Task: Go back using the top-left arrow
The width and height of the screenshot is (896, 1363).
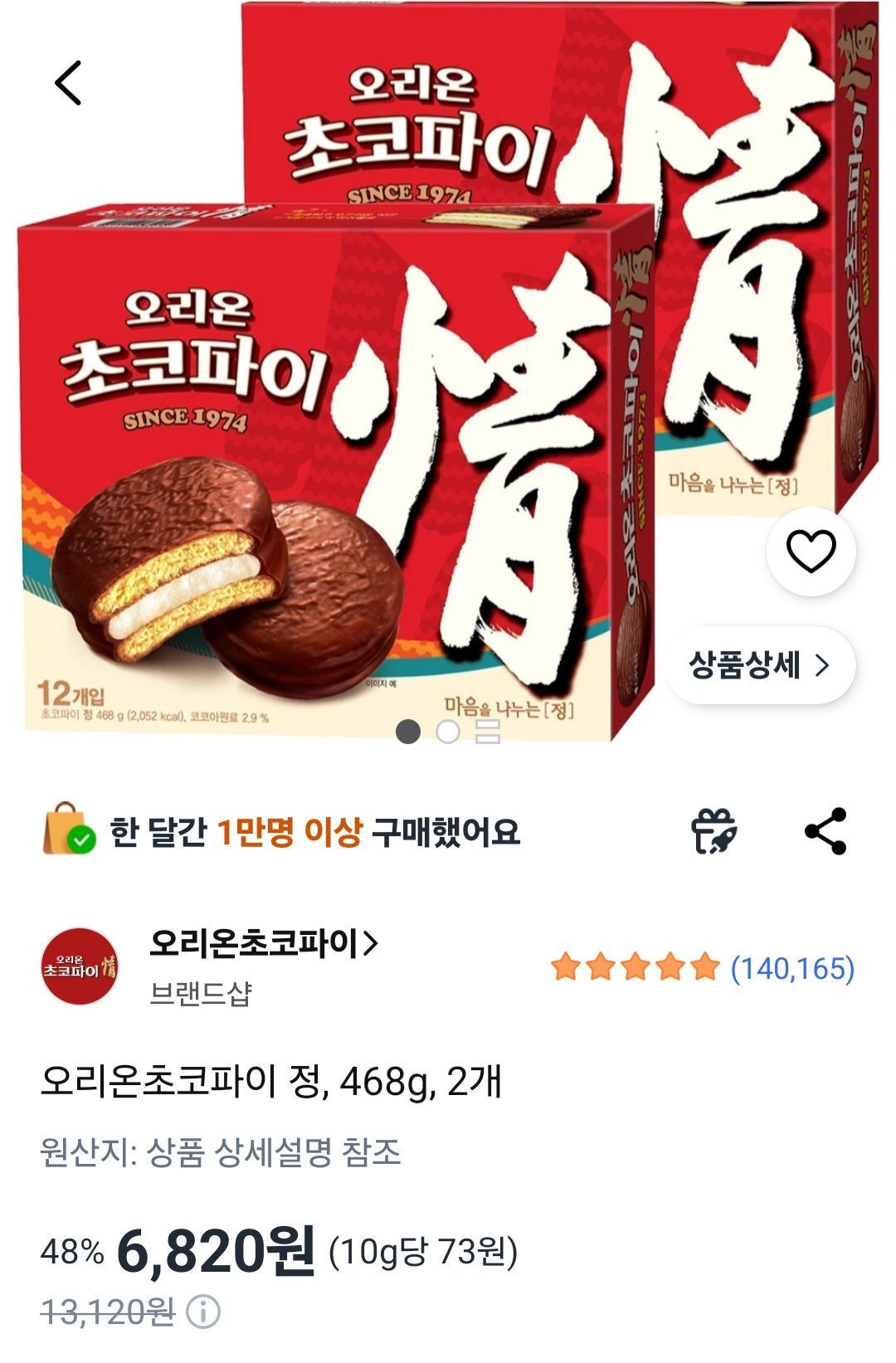Action: (68, 83)
